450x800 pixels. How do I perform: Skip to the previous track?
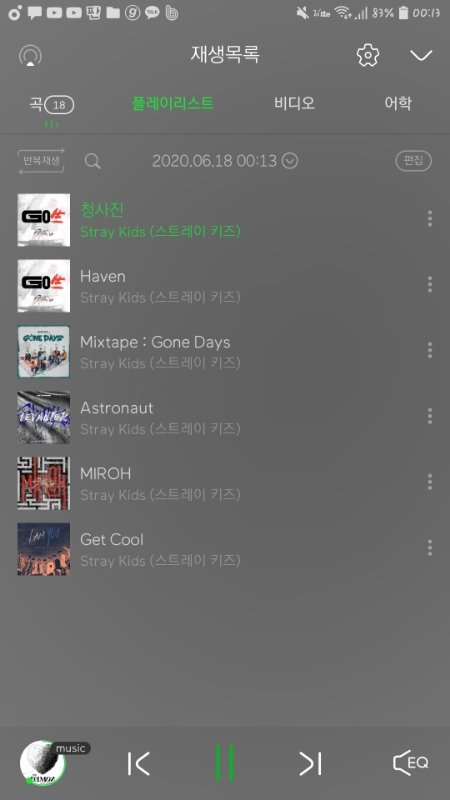(138, 764)
